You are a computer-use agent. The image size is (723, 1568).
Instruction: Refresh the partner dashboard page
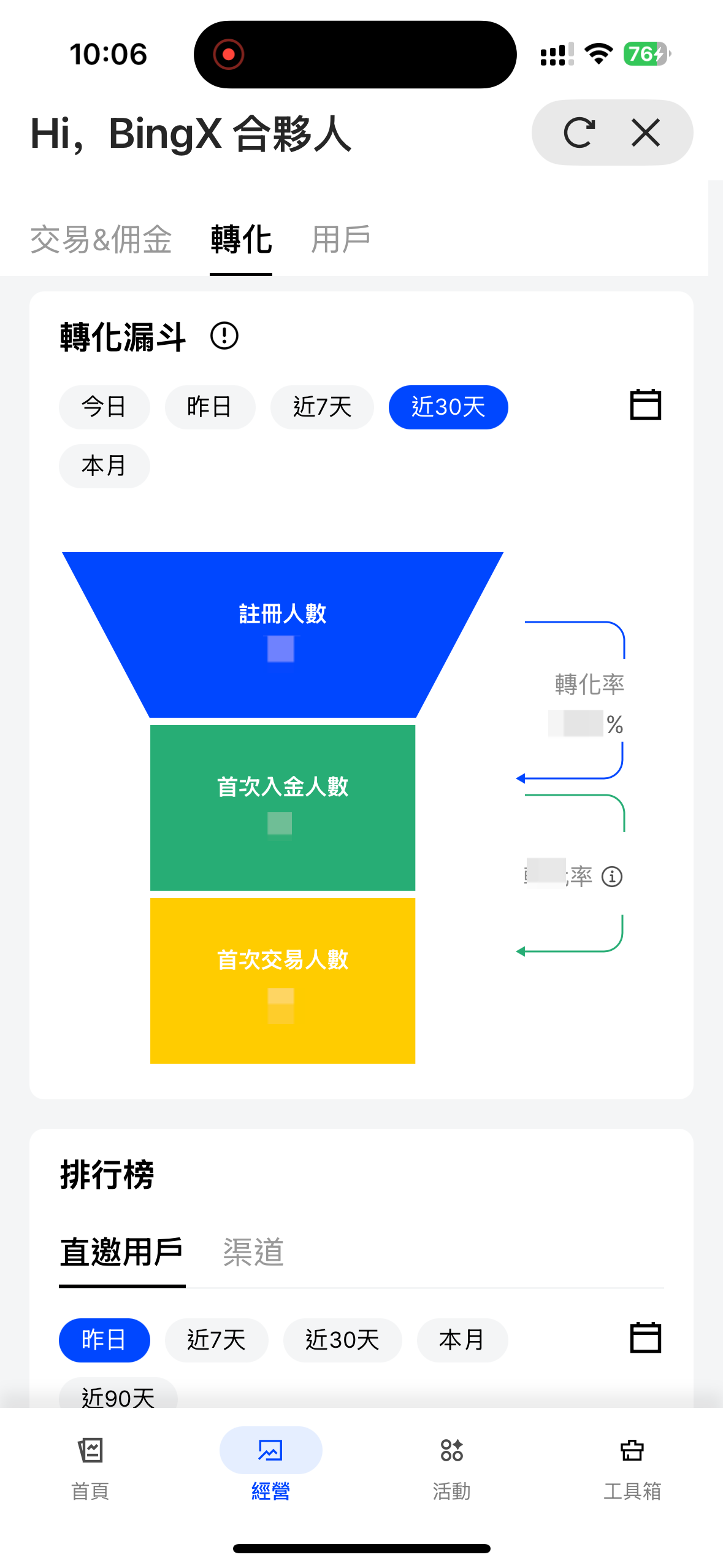pos(581,133)
